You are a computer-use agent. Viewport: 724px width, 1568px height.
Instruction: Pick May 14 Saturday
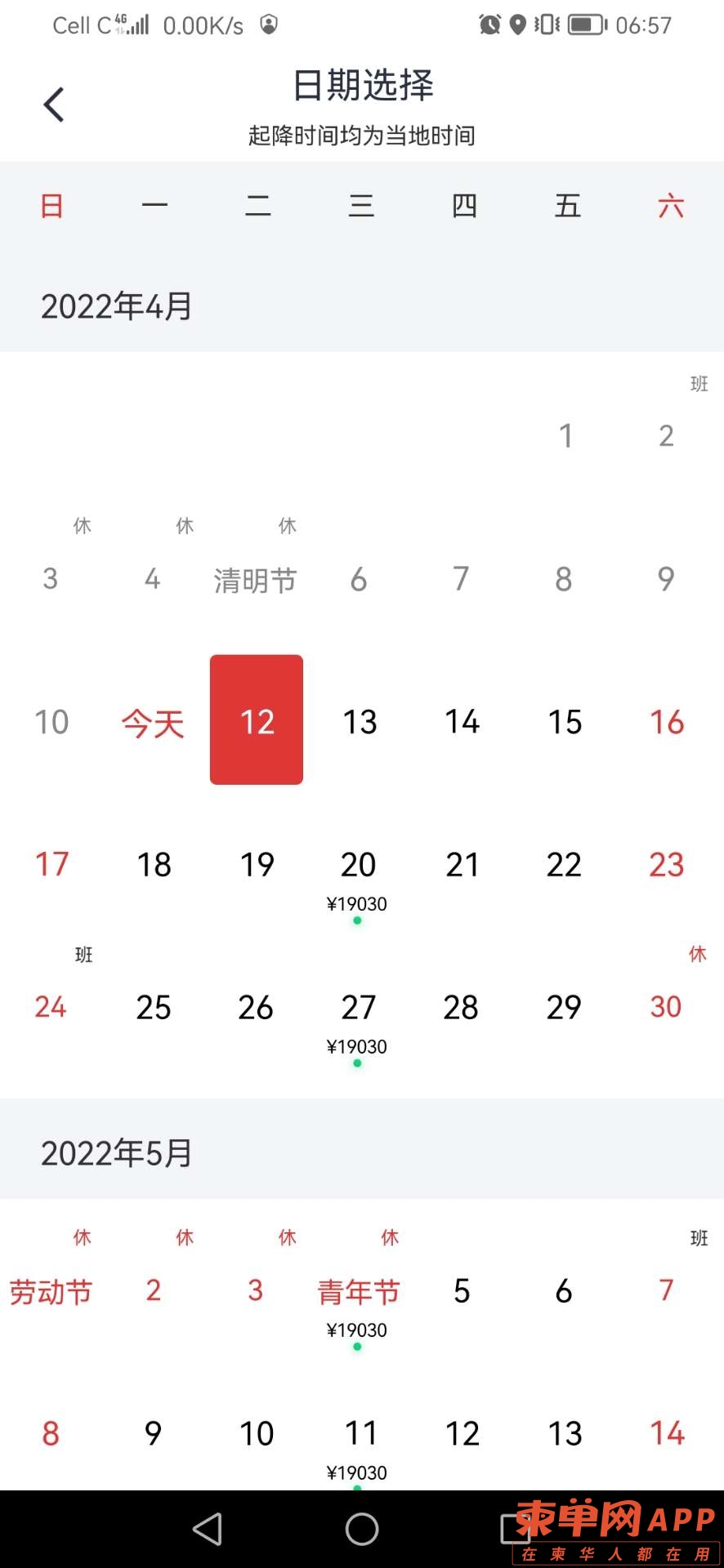pyautogui.click(x=666, y=1433)
